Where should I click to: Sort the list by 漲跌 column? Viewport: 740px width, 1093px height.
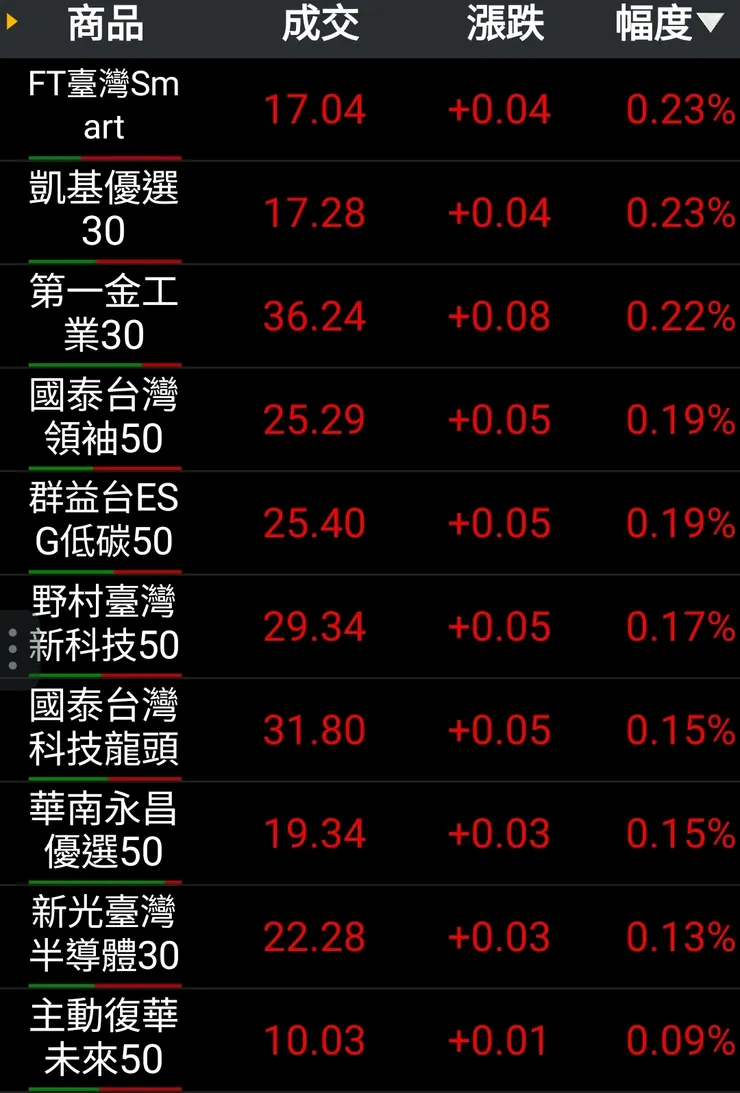[x=505, y=25]
